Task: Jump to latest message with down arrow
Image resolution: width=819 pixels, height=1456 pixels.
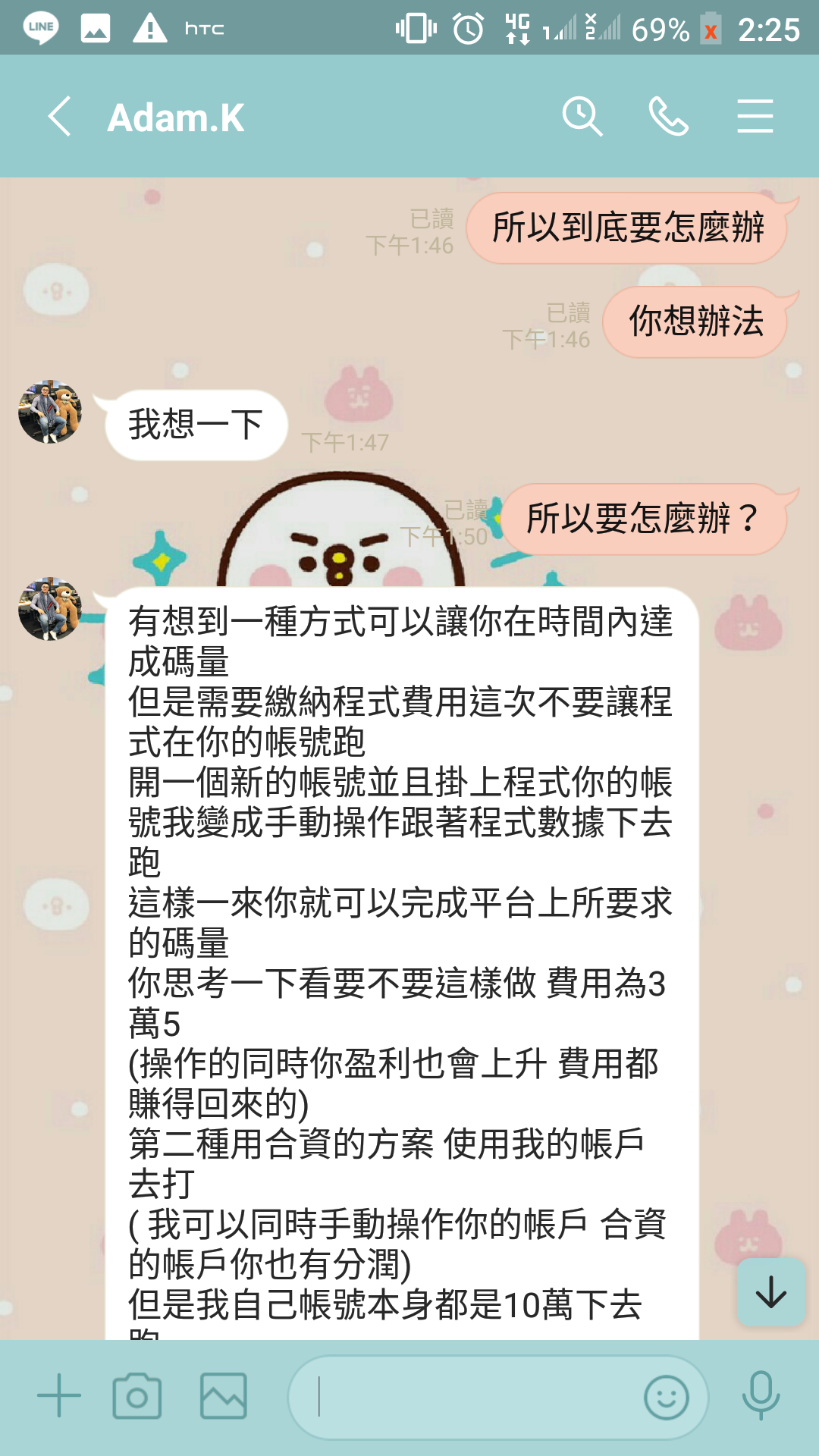Action: [770, 1292]
